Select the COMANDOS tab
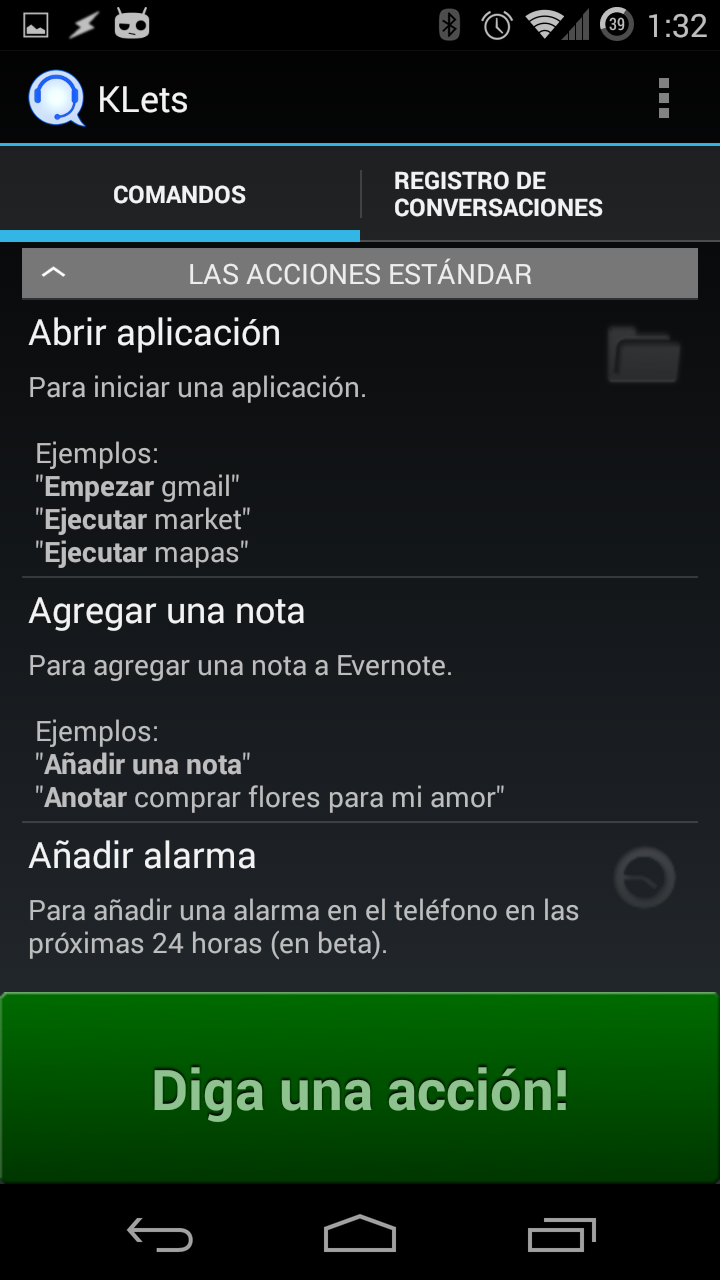The height and width of the screenshot is (1280, 720). click(179, 194)
